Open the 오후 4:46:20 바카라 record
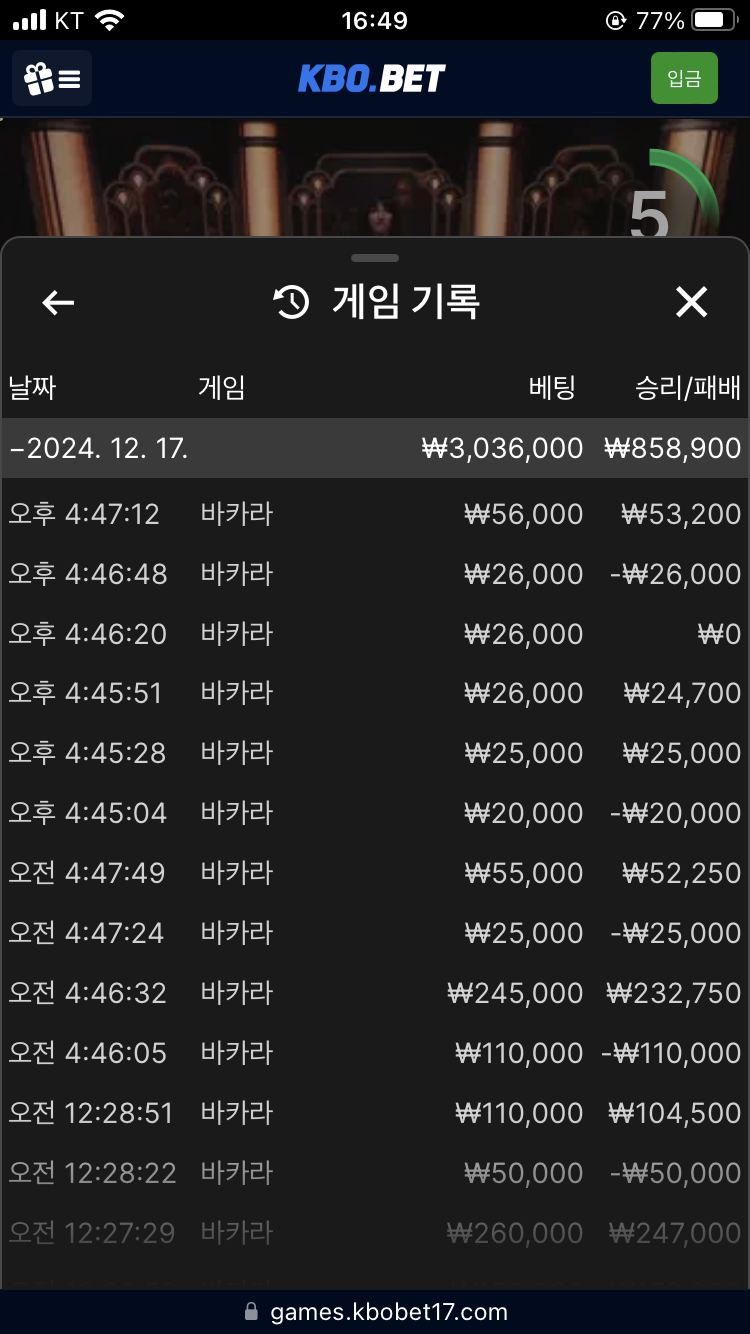This screenshot has width=750, height=1334. click(x=375, y=634)
